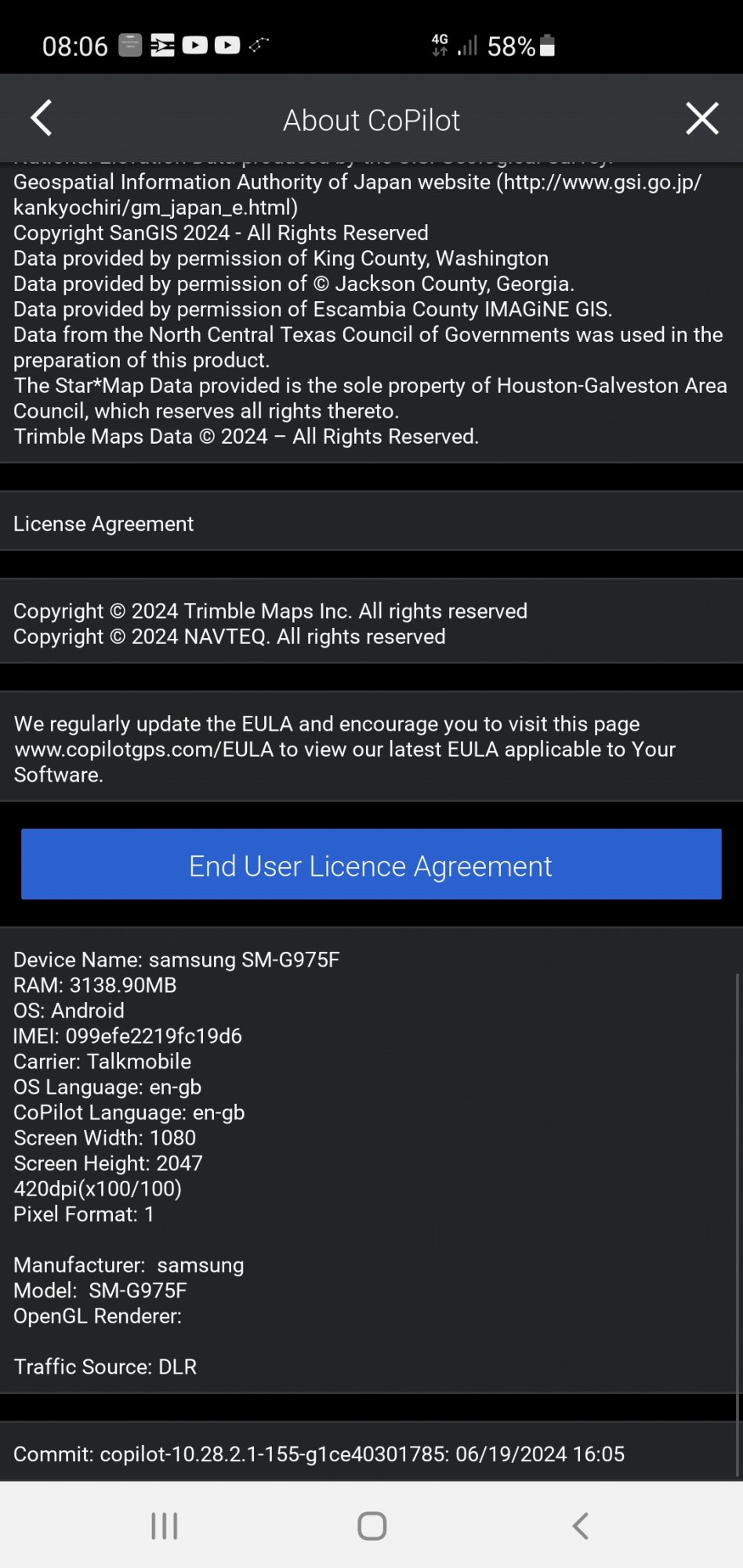Open the License Agreement row
The image size is (743, 1568).
click(x=371, y=523)
